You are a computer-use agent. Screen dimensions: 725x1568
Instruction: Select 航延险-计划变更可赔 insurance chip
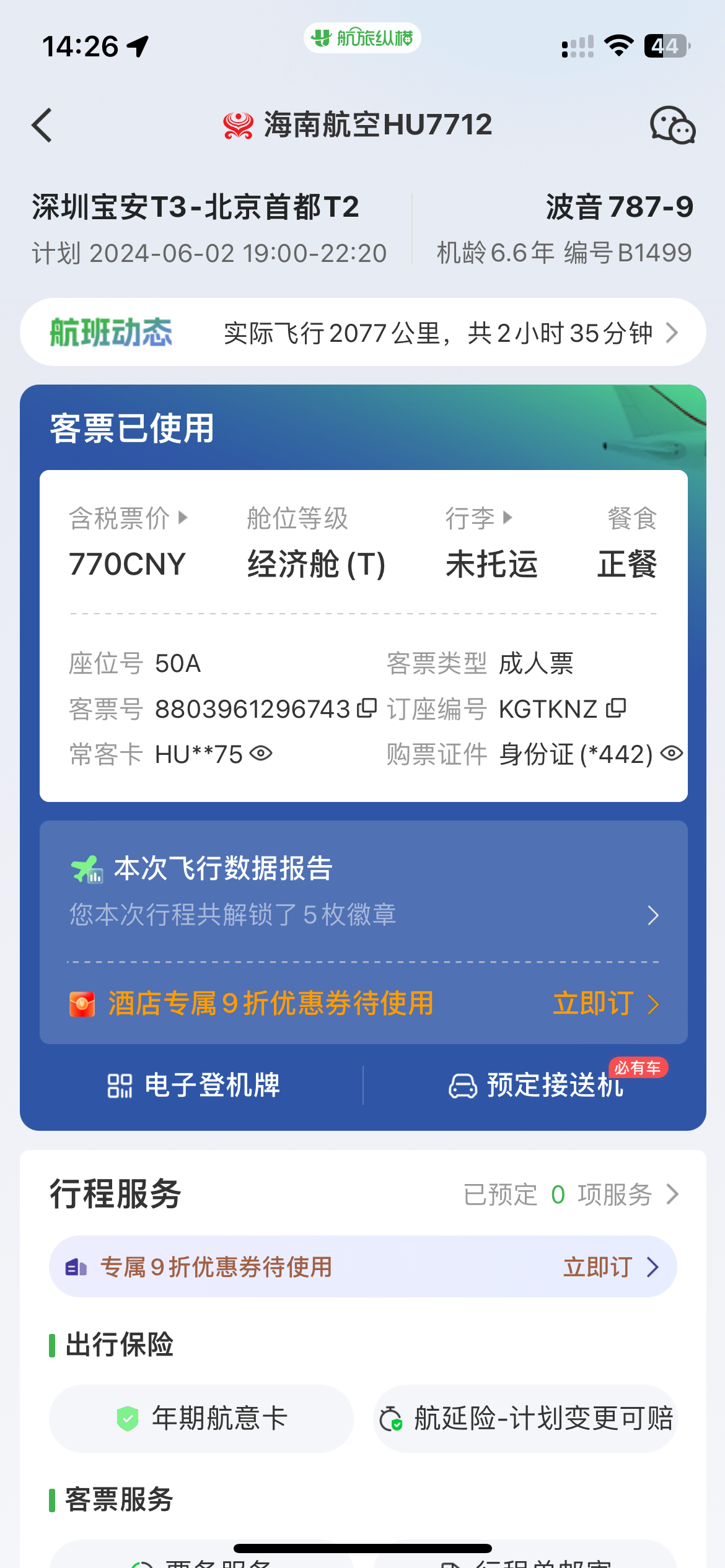(x=525, y=1418)
